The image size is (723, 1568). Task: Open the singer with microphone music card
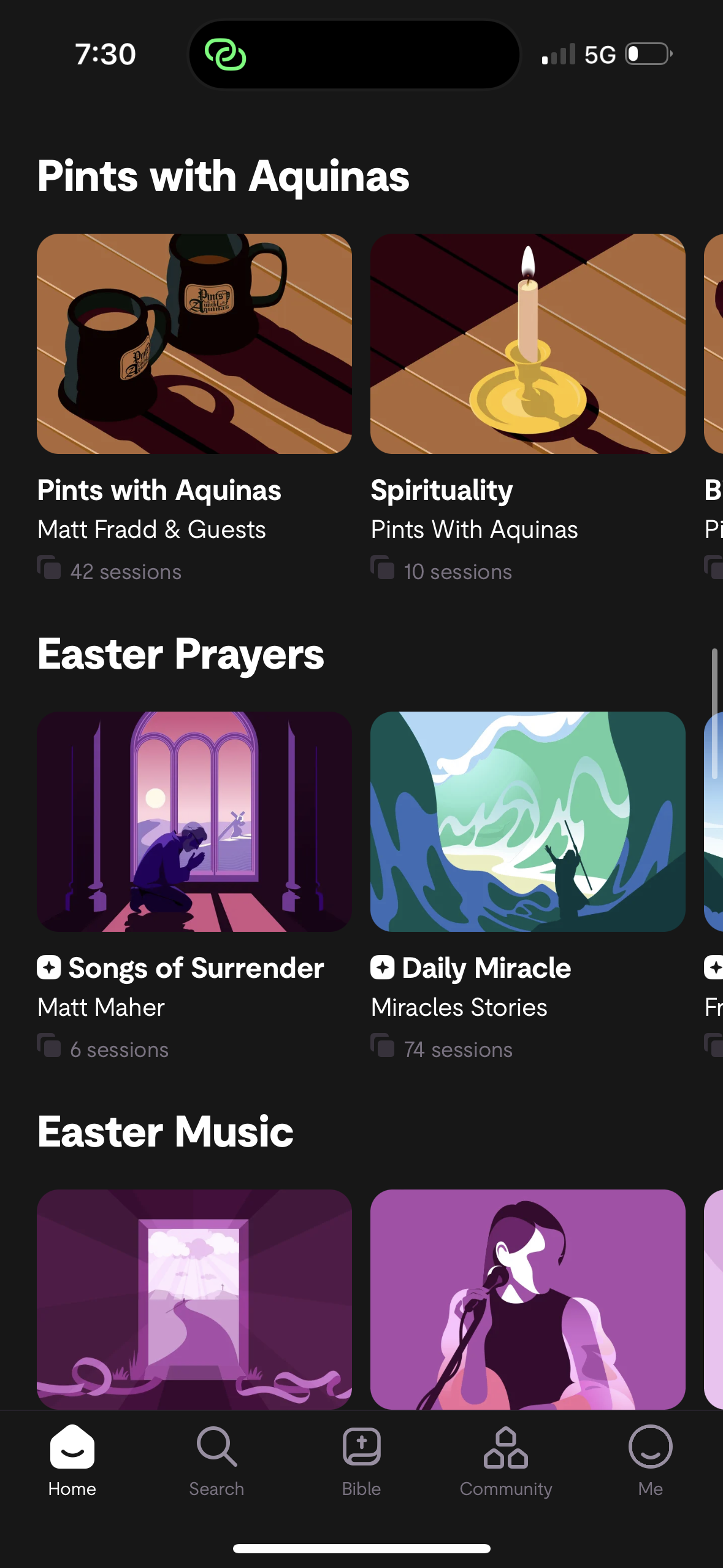[527, 1299]
